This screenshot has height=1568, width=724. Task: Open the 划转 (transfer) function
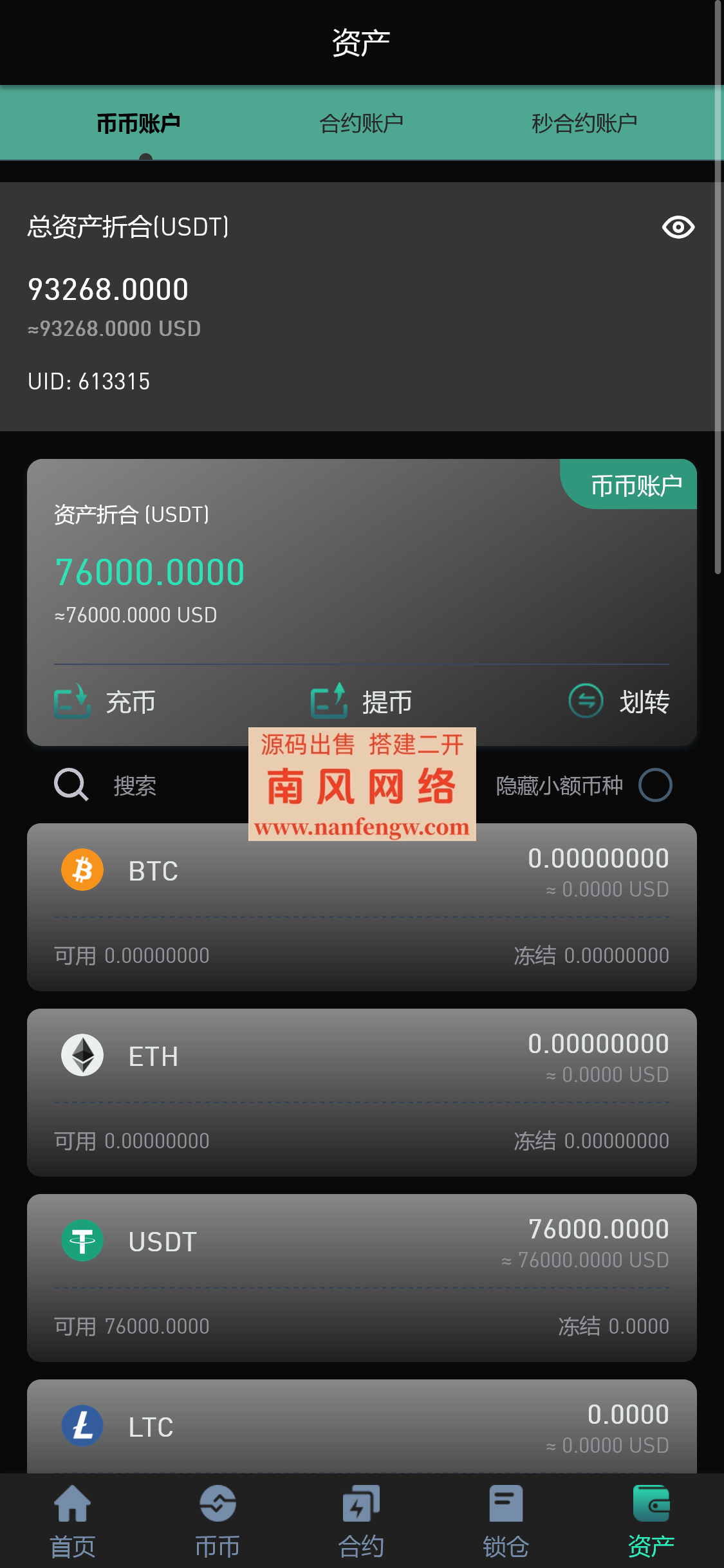[586, 702]
